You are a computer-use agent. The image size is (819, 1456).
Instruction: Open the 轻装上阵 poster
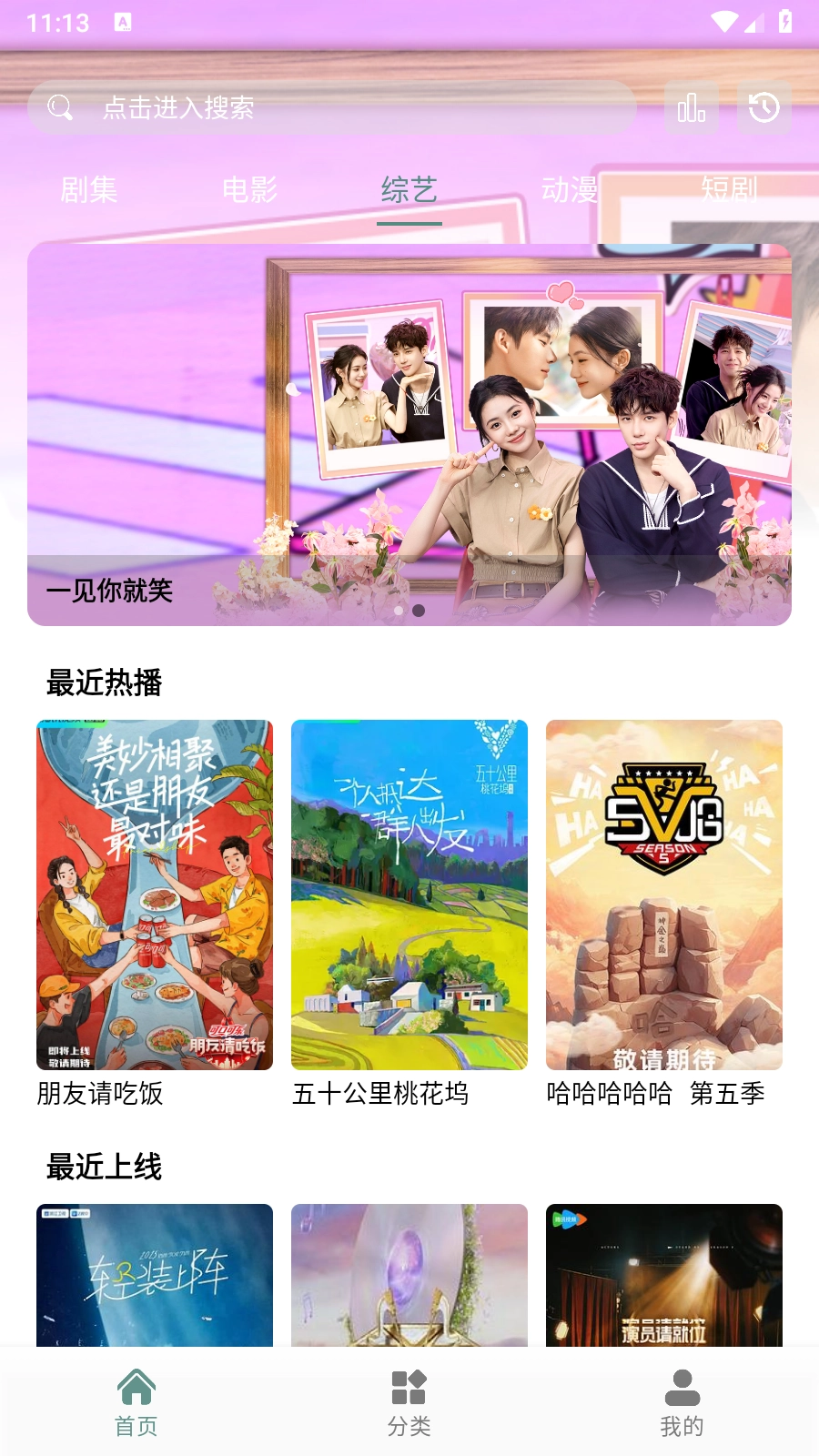pyautogui.click(x=155, y=1275)
